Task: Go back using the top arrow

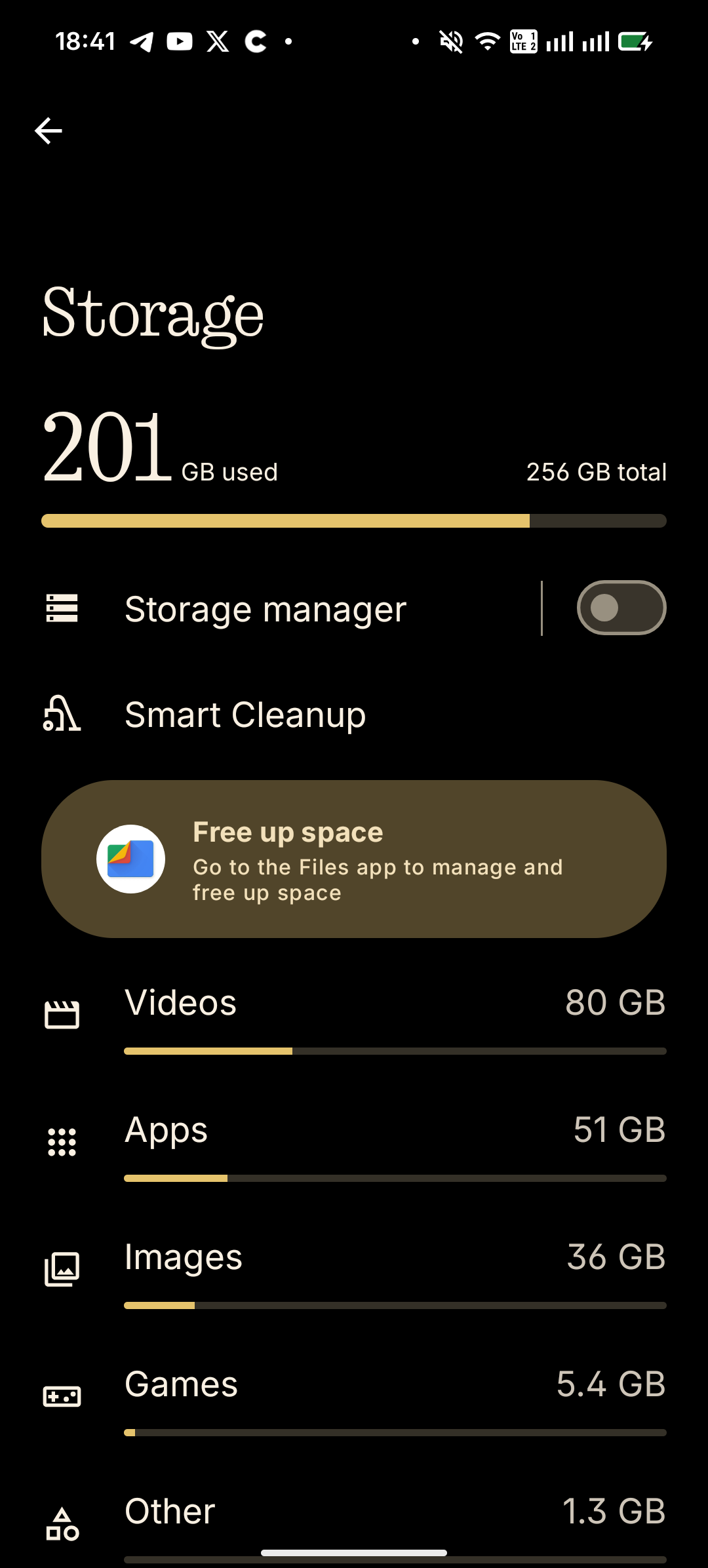Action: pos(49,131)
